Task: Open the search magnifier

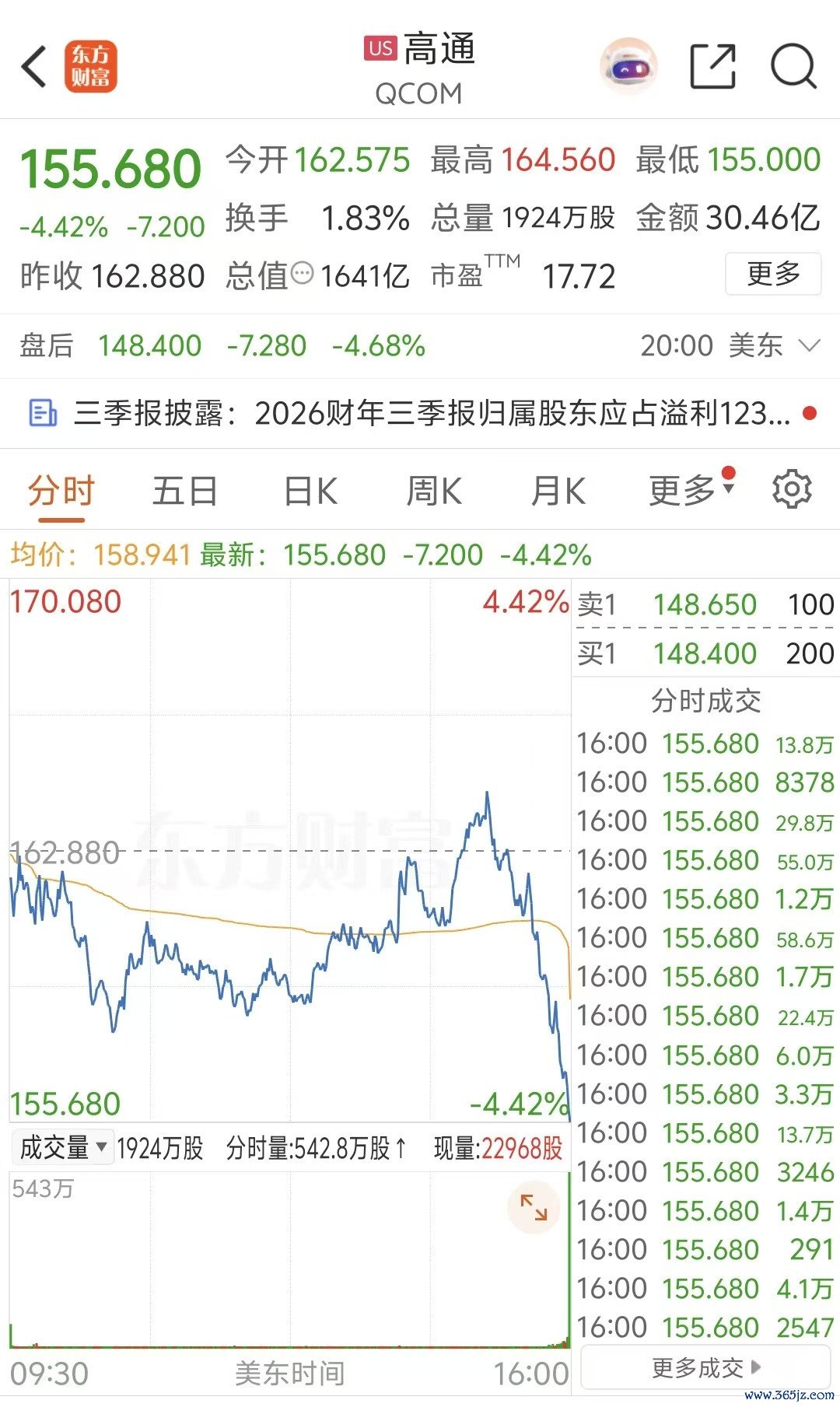Action: pyautogui.click(x=793, y=67)
